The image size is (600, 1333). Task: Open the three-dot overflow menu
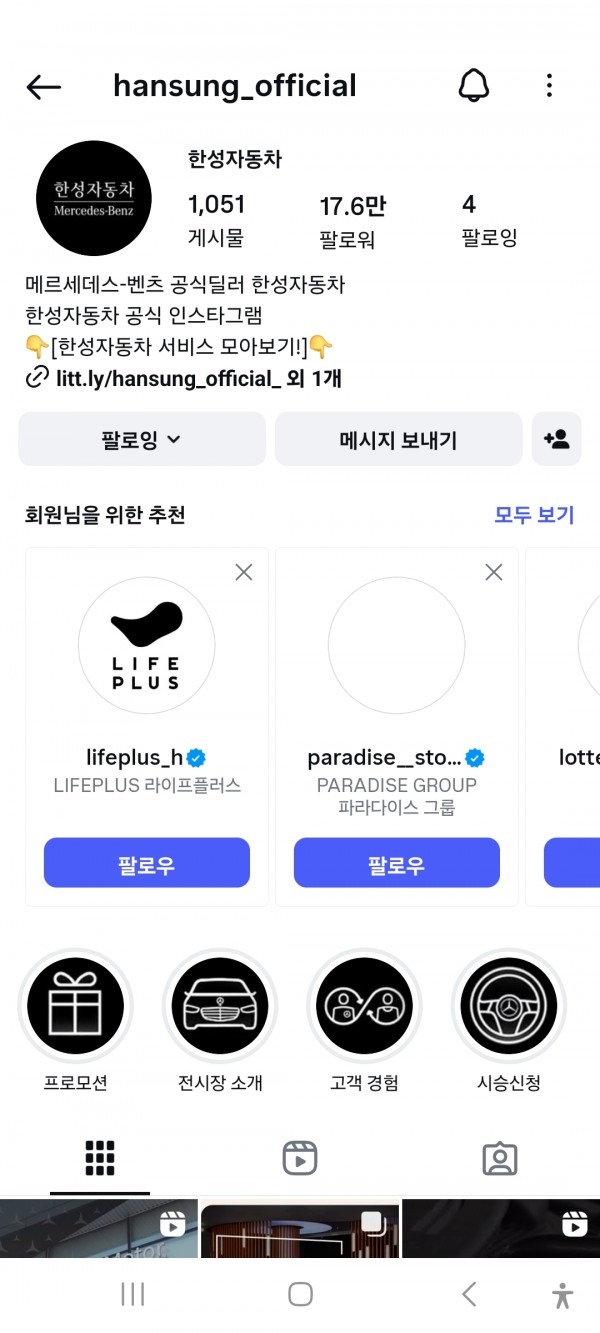[549, 86]
